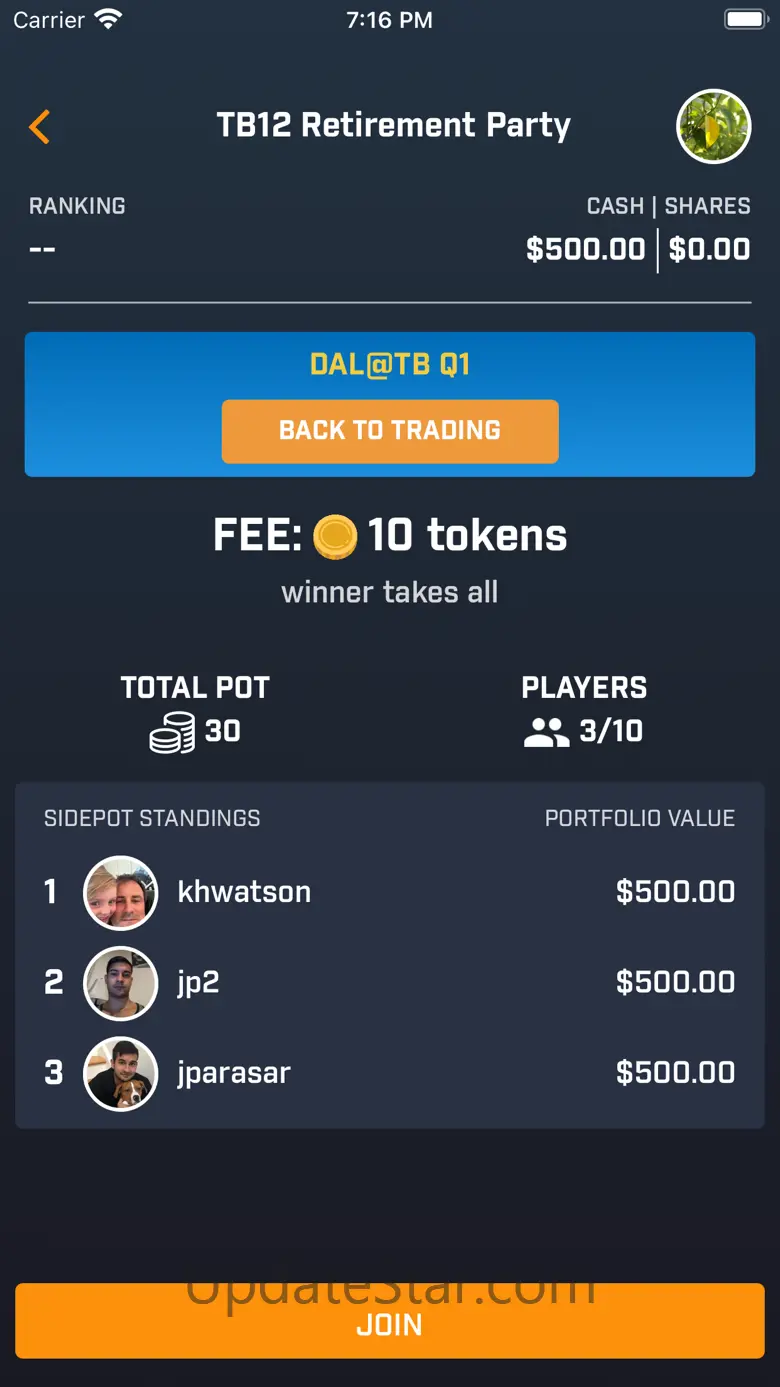Viewport: 780px width, 1387px height.
Task: Tap the Back to Trading button
Action: (x=390, y=431)
